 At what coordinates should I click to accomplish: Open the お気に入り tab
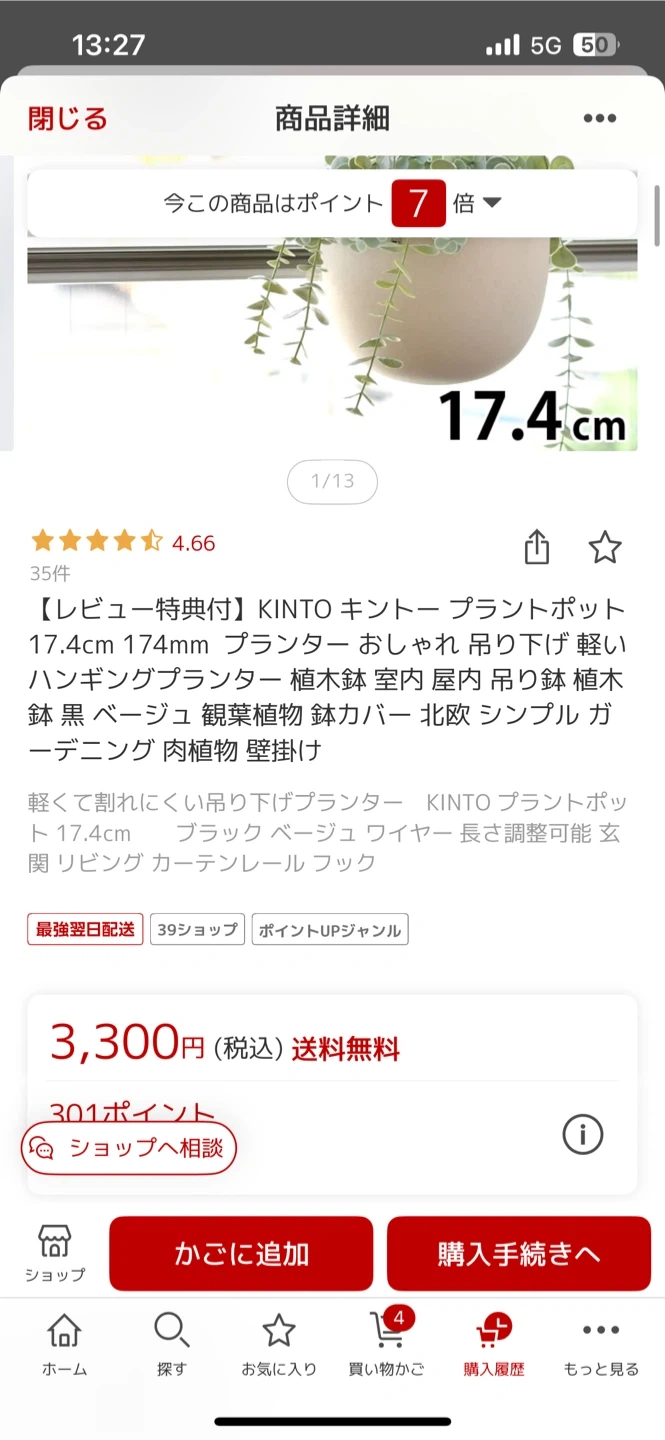[x=278, y=1345]
